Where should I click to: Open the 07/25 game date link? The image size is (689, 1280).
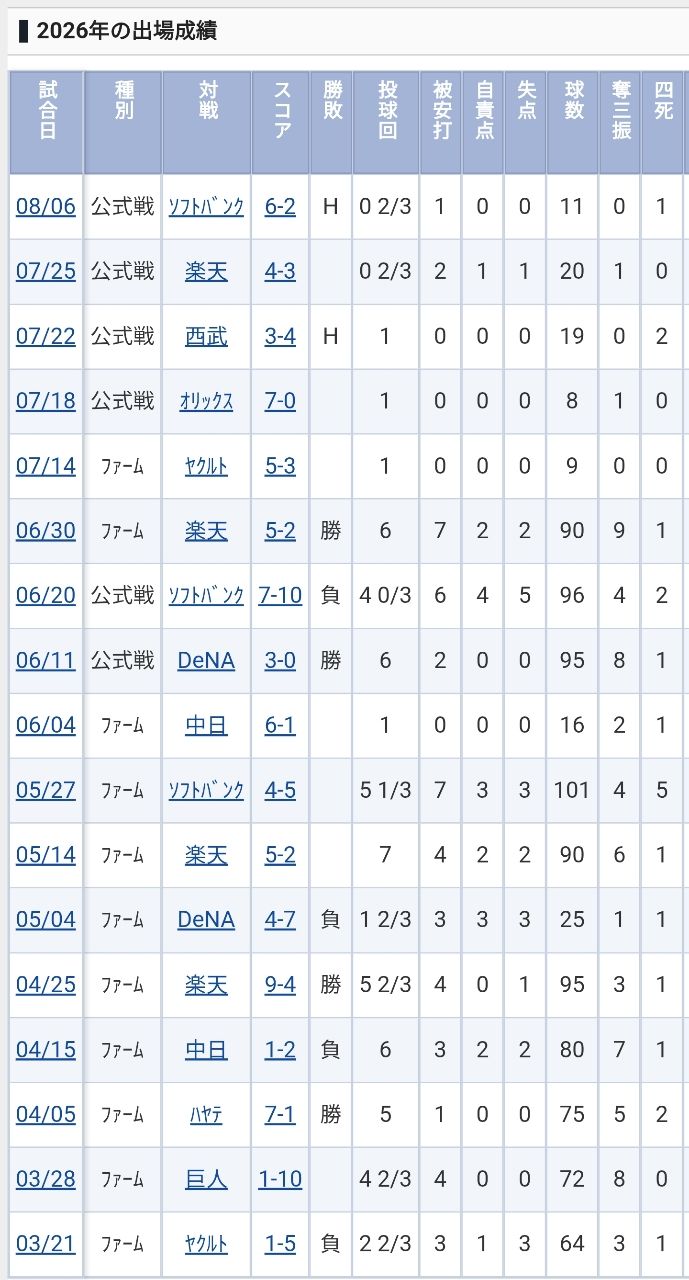46,271
